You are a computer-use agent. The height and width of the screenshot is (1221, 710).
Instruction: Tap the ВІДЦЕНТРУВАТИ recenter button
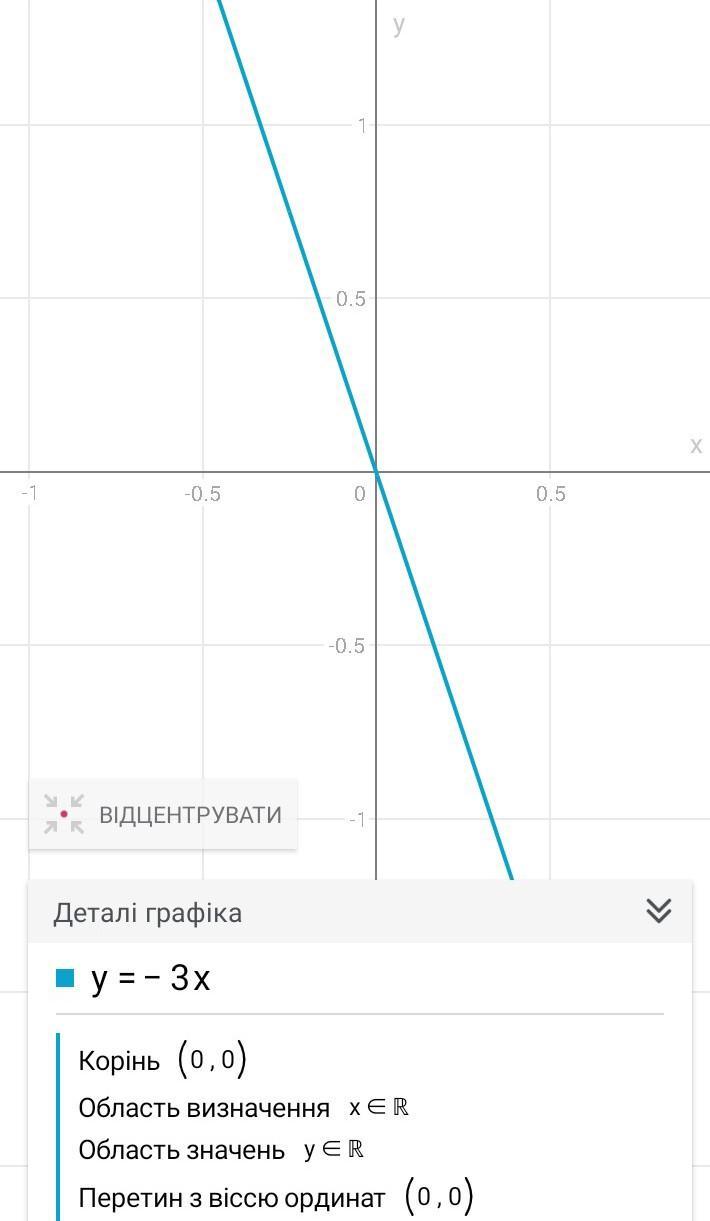(x=163, y=815)
